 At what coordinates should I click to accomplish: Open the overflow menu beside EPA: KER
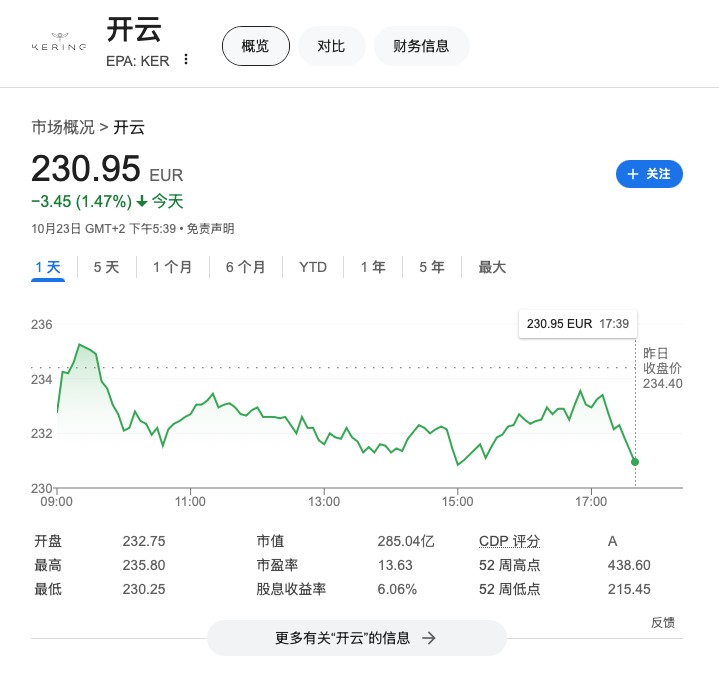tap(186, 60)
